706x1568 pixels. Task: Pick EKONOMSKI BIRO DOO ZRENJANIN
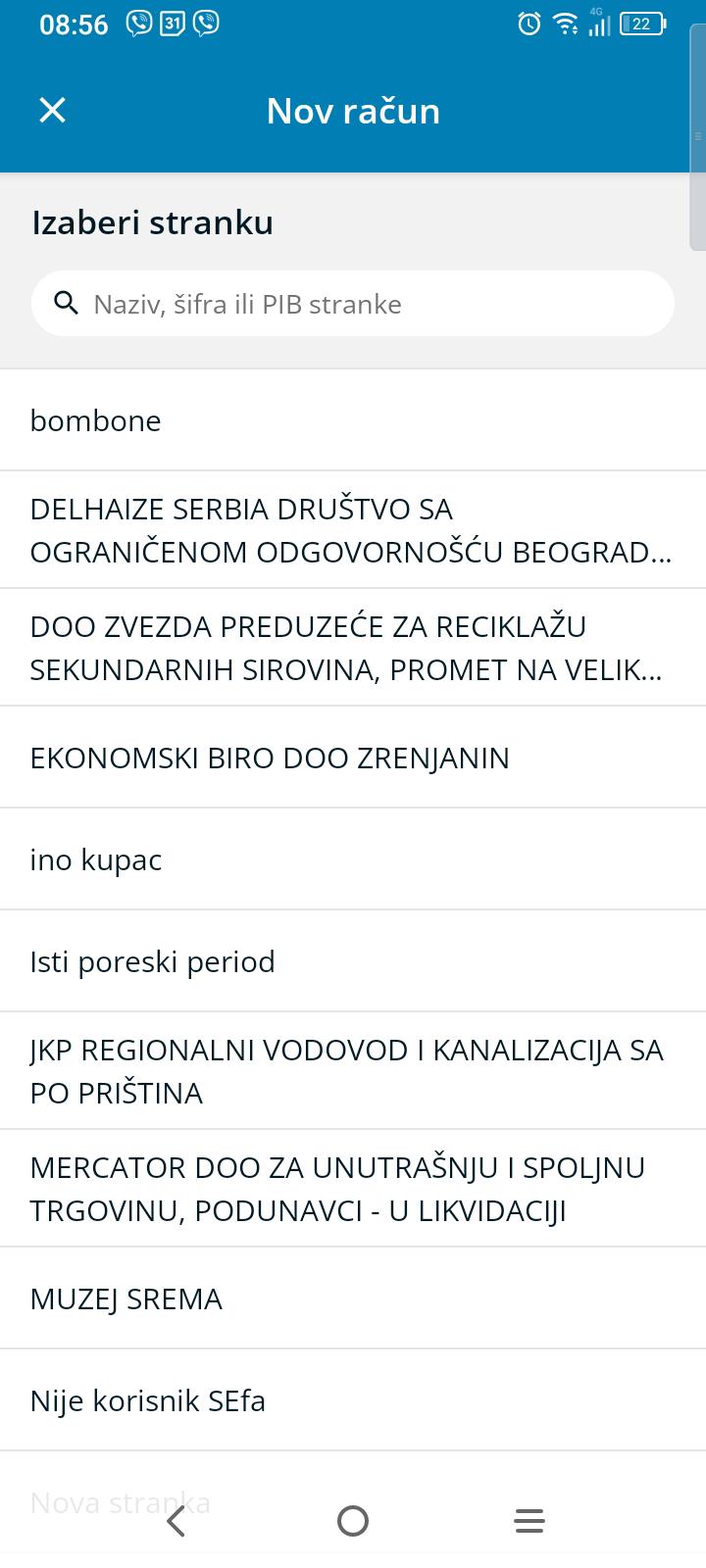pyautogui.click(x=353, y=758)
